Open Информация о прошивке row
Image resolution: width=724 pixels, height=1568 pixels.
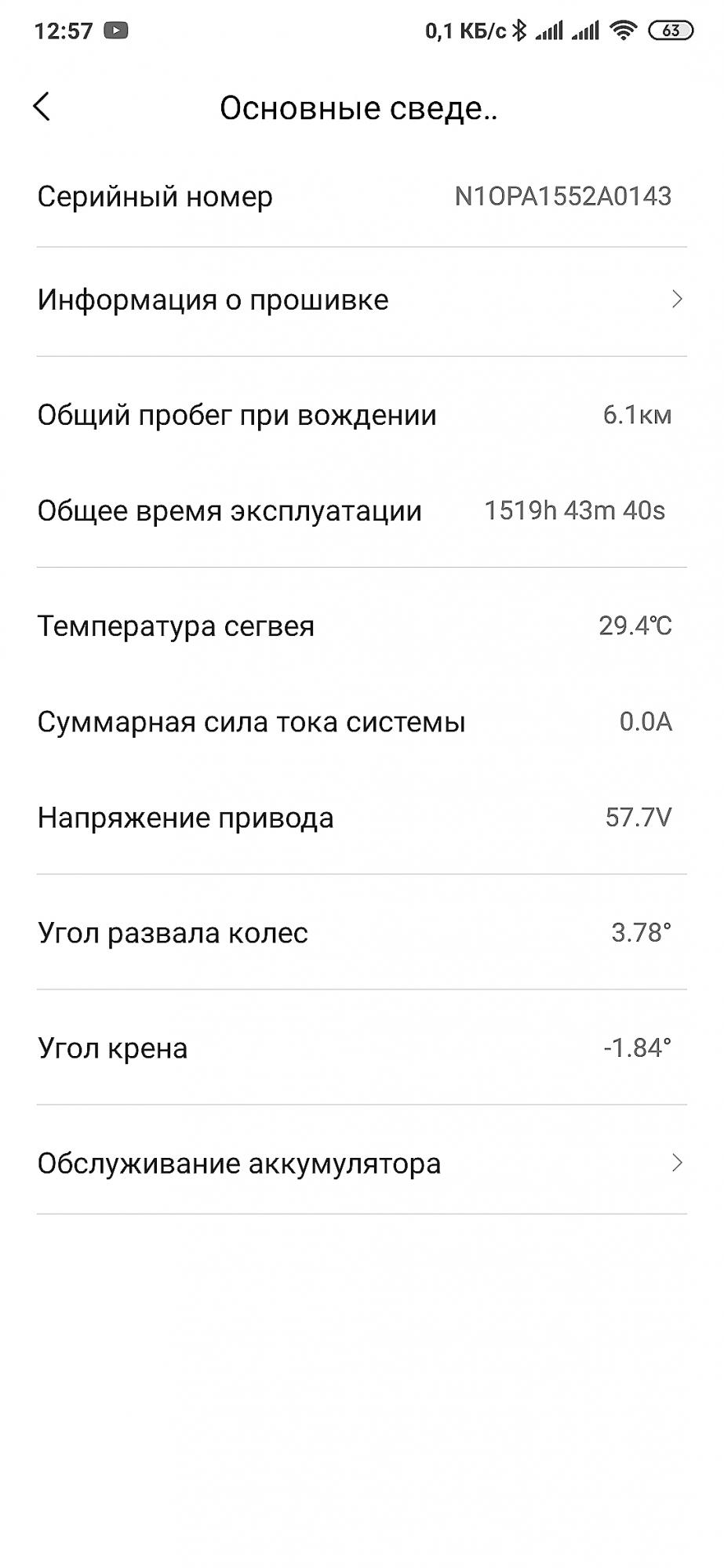point(361,300)
